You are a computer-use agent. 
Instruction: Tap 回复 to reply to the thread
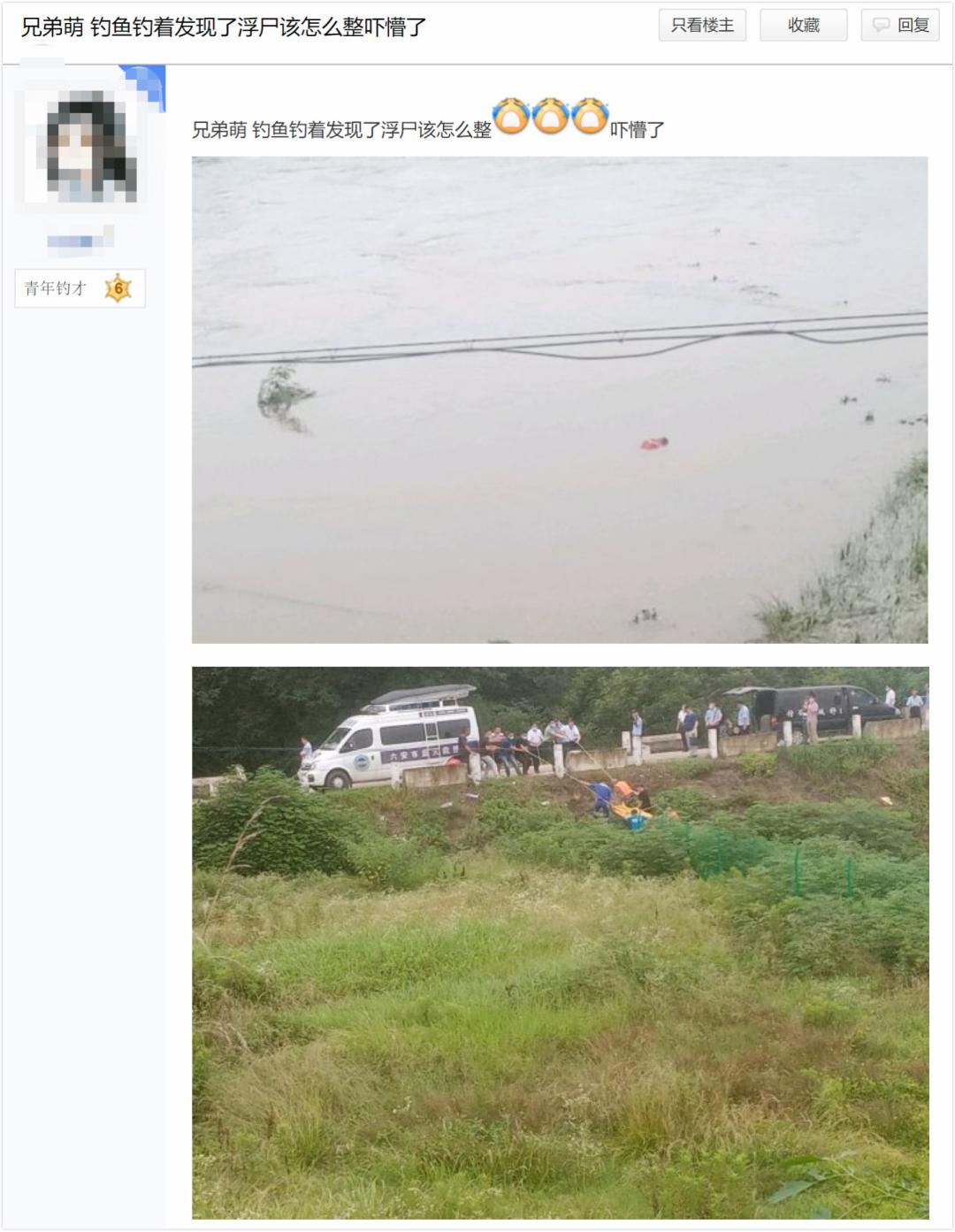tap(900, 26)
